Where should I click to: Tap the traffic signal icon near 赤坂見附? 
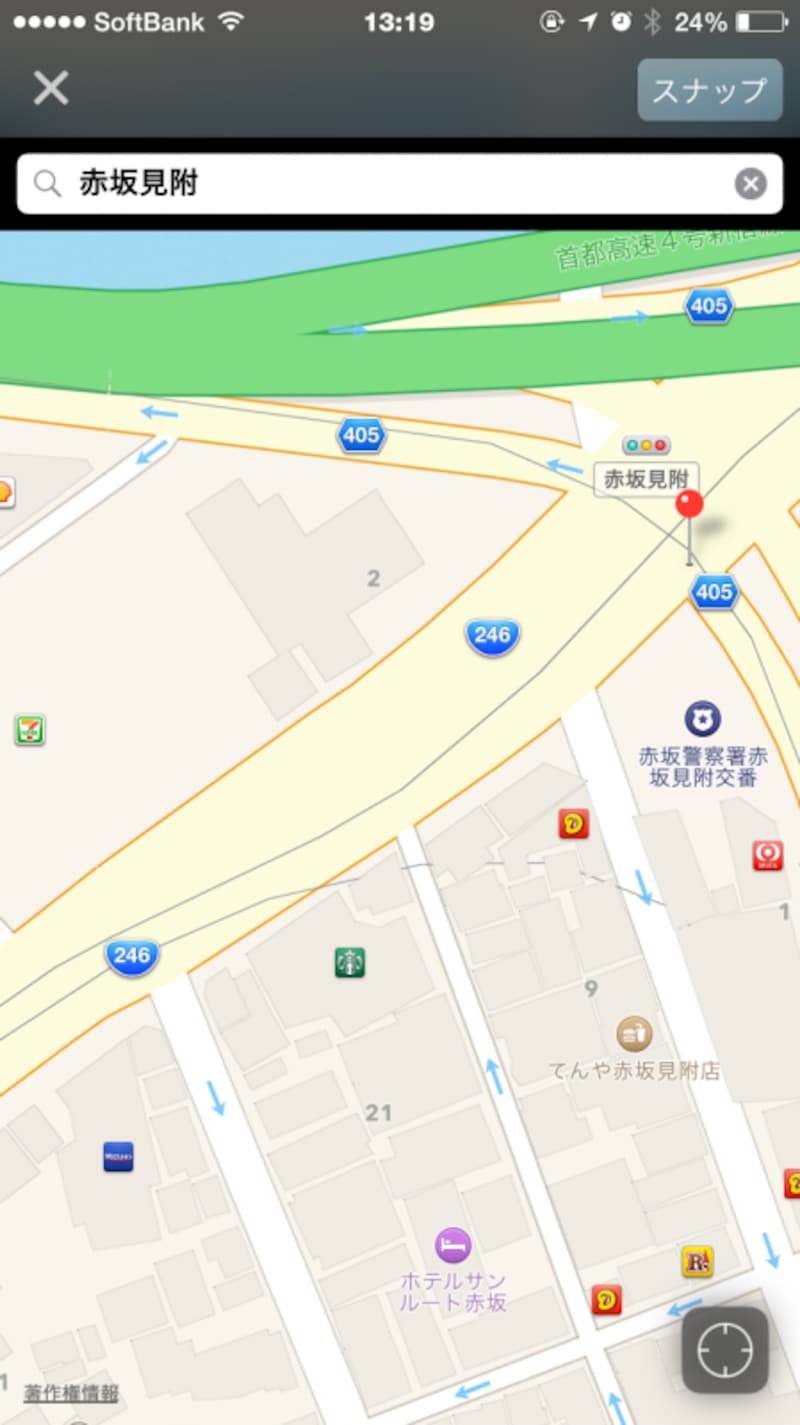(644, 445)
